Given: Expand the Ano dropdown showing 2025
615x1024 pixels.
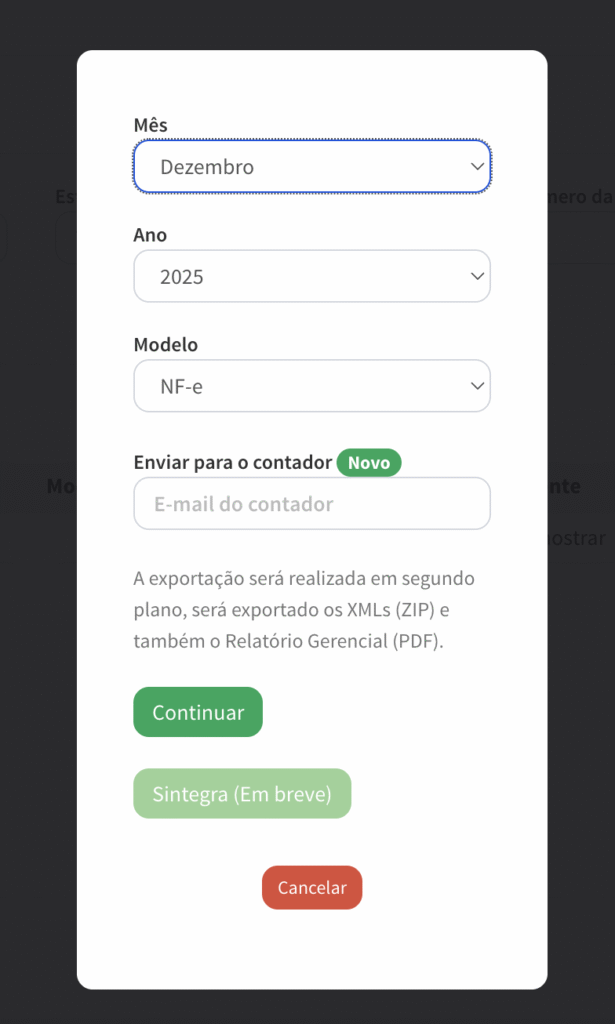Looking at the screenshot, I should 311,276.
